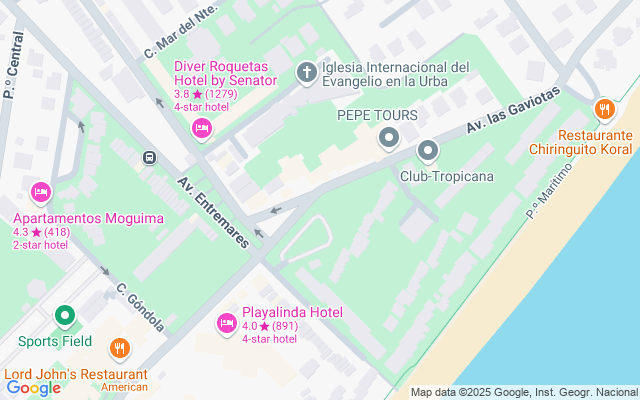The height and width of the screenshot is (400, 640).
Task: Select Apartamentos Moguima hotel pin
Action: pyautogui.click(x=41, y=191)
